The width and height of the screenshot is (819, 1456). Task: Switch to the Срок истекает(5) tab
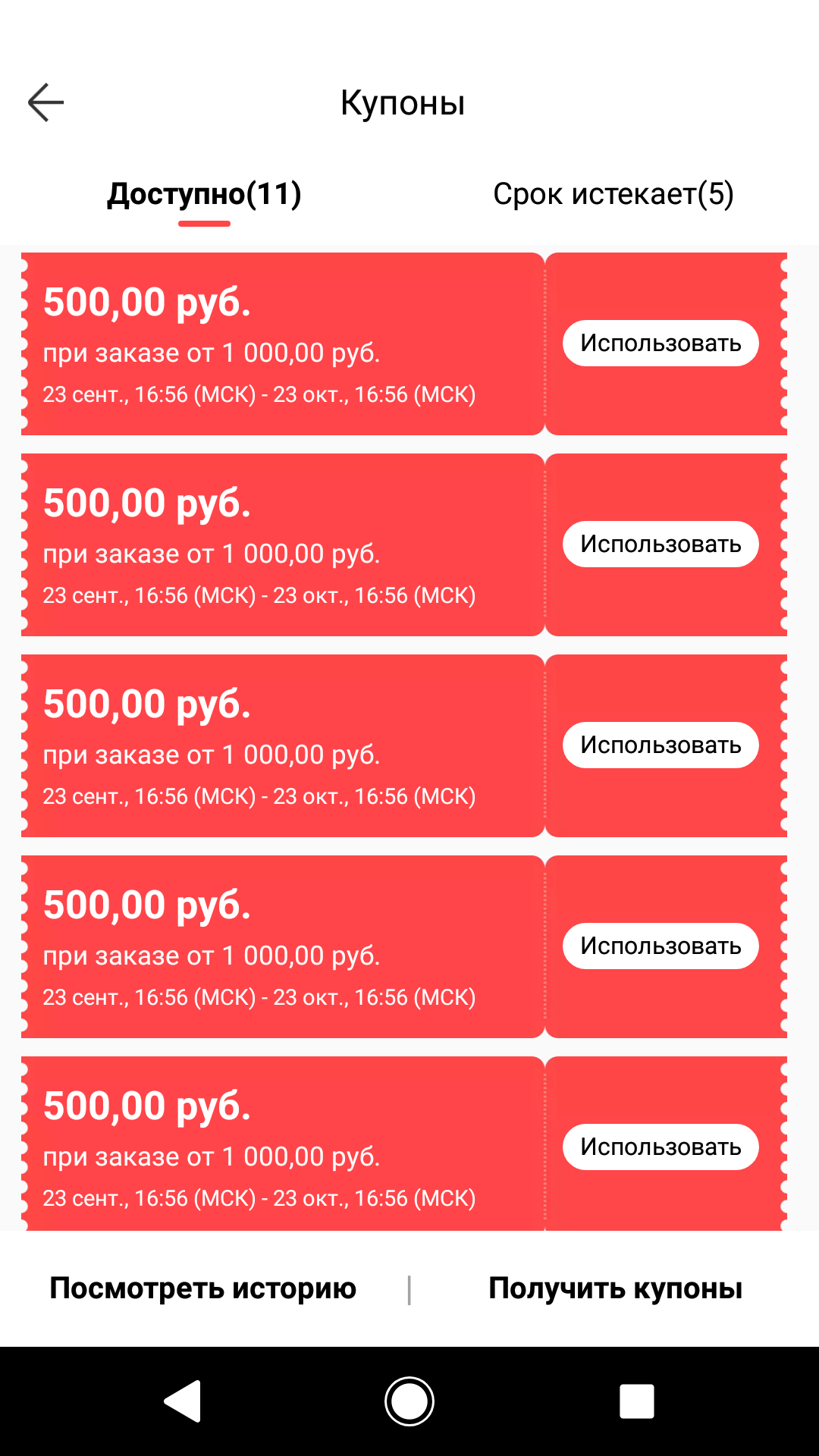click(x=613, y=194)
